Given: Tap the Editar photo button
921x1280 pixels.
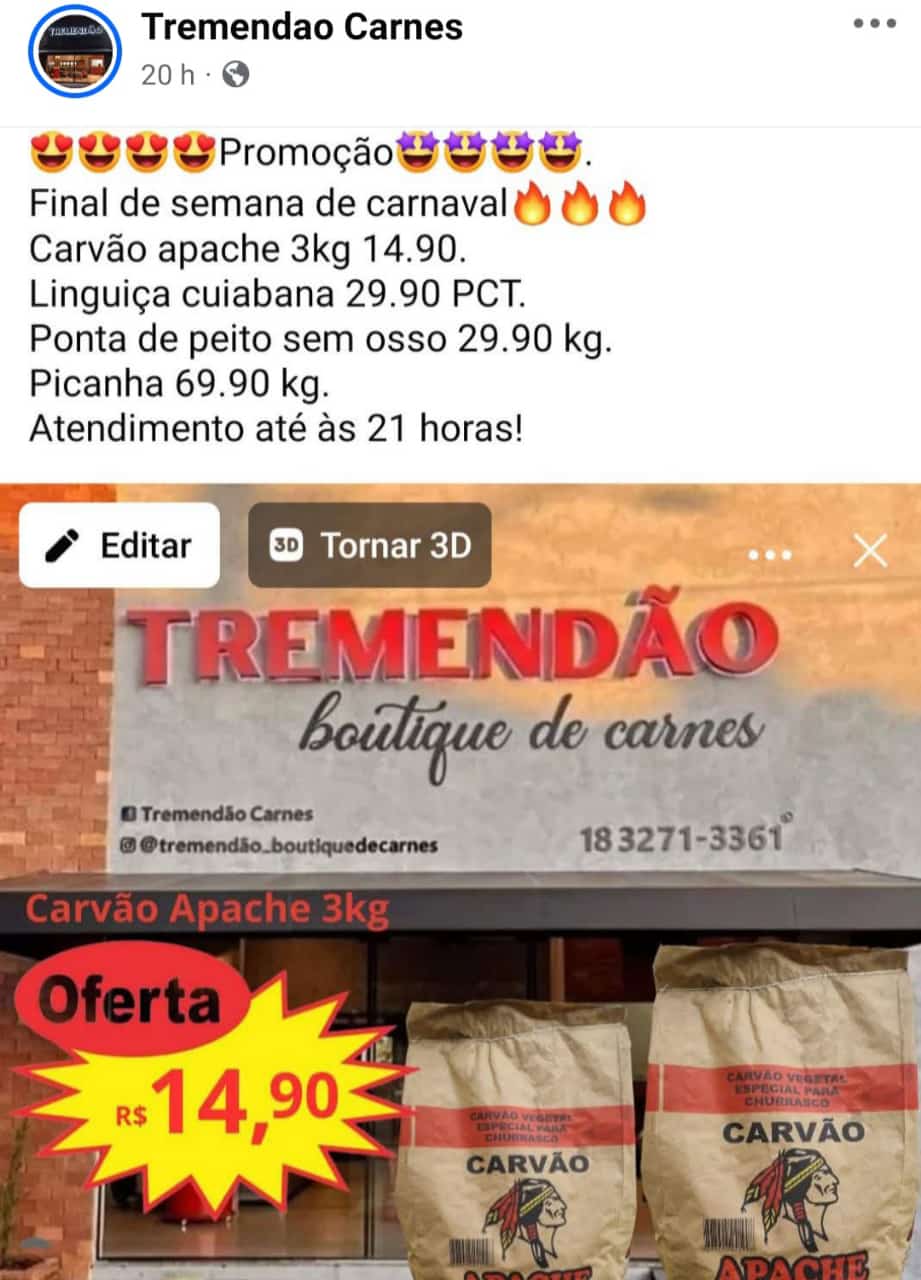Looking at the screenshot, I should tap(119, 545).
